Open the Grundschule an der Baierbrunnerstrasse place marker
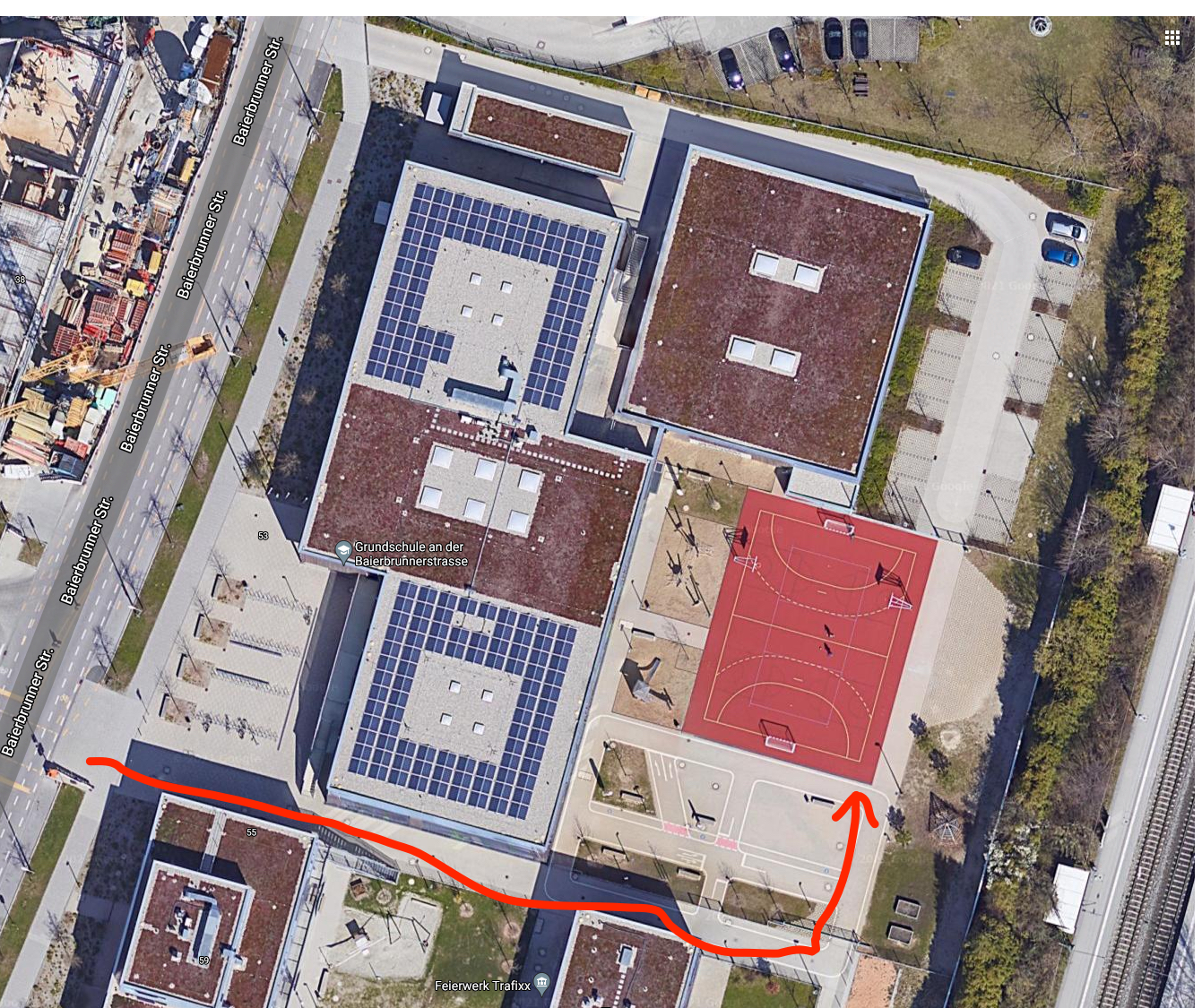Screen dimensions: 1202x1008 coord(343,551)
